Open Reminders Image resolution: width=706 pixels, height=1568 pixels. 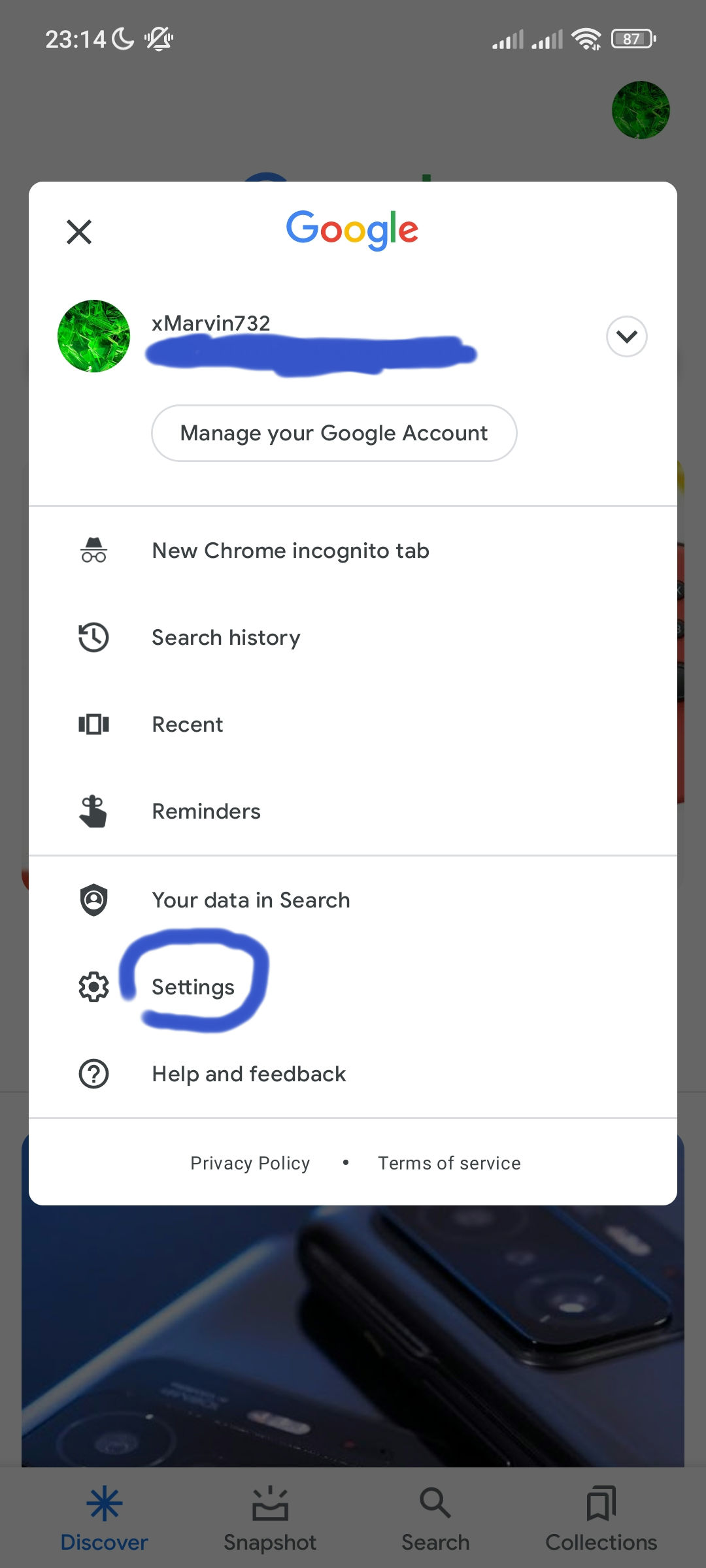point(353,811)
